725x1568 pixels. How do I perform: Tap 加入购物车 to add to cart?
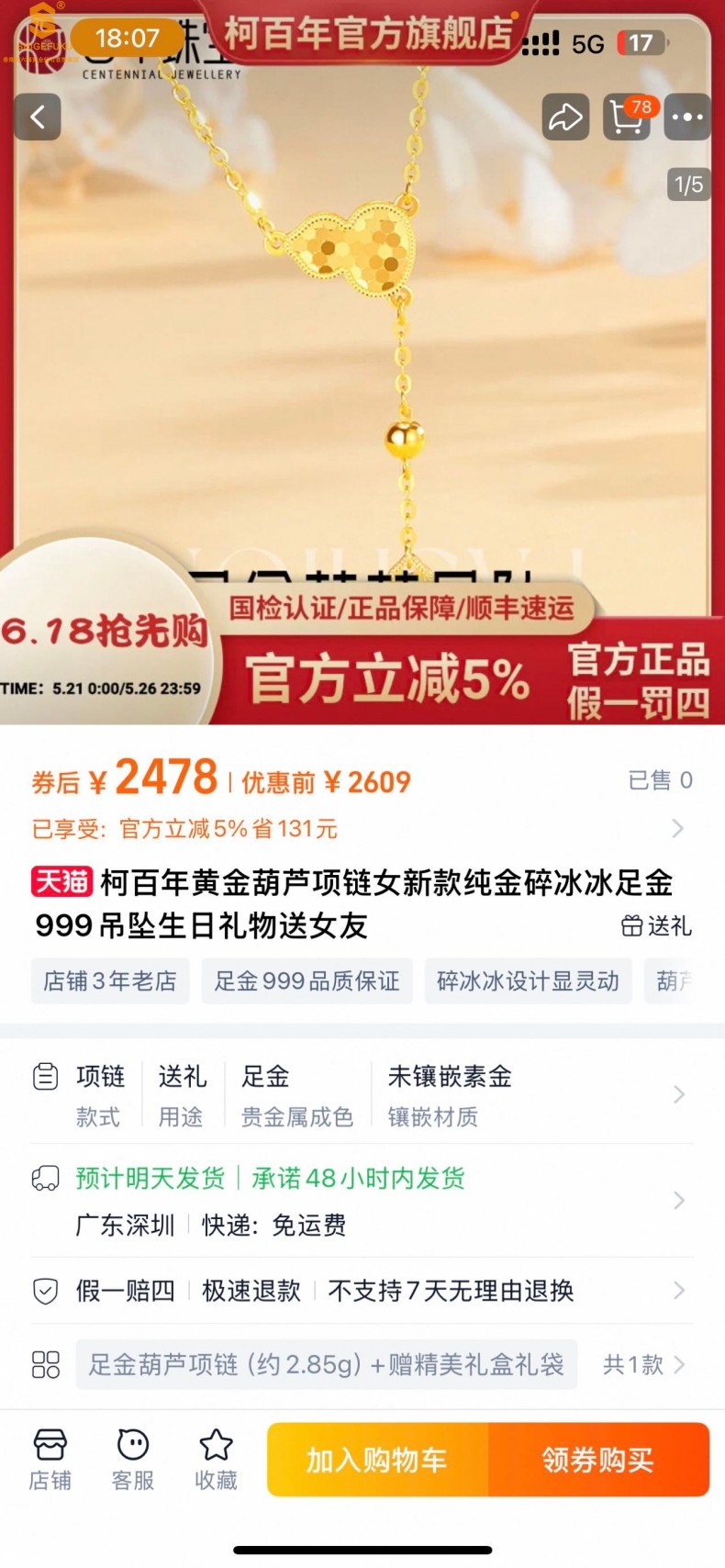[x=377, y=1460]
